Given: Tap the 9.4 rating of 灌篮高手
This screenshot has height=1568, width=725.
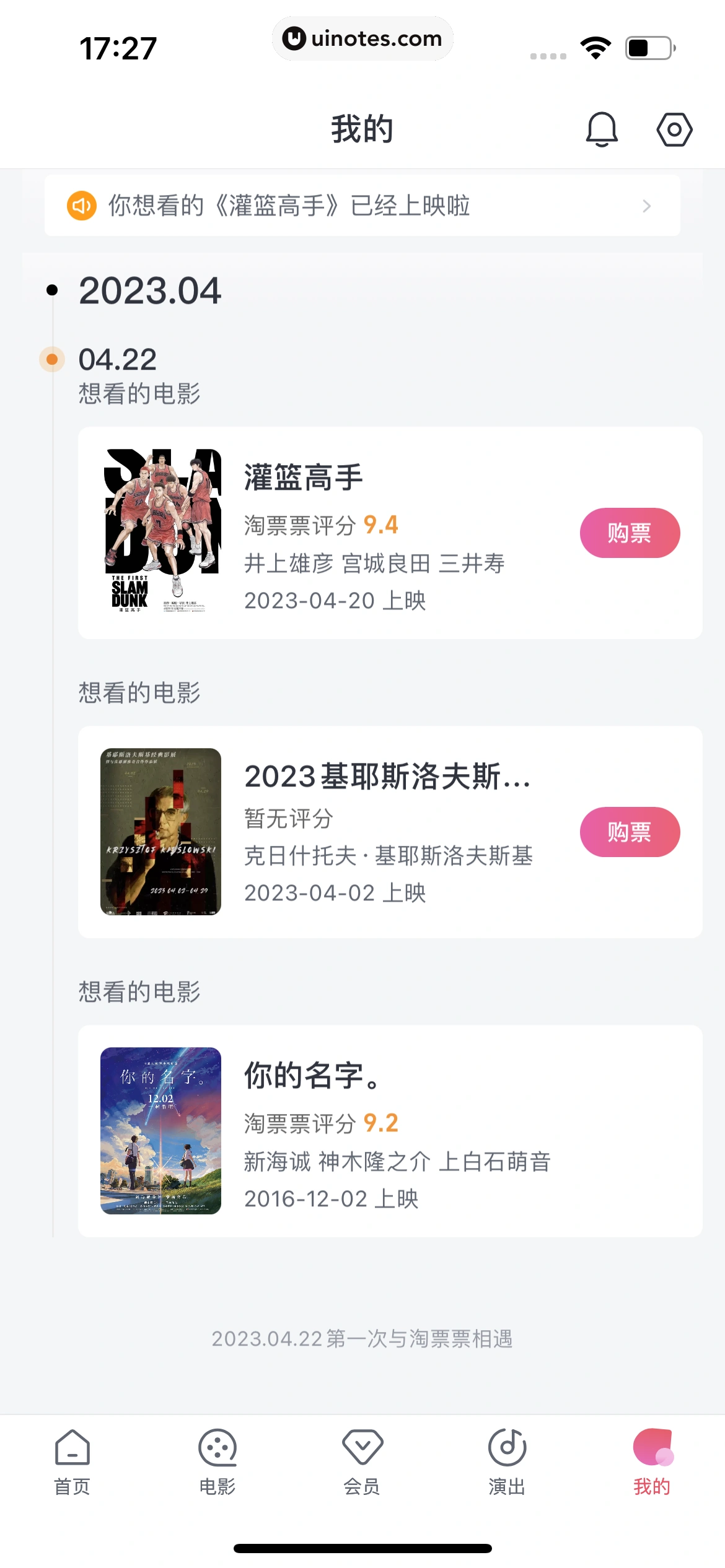Looking at the screenshot, I should click(380, 524).
